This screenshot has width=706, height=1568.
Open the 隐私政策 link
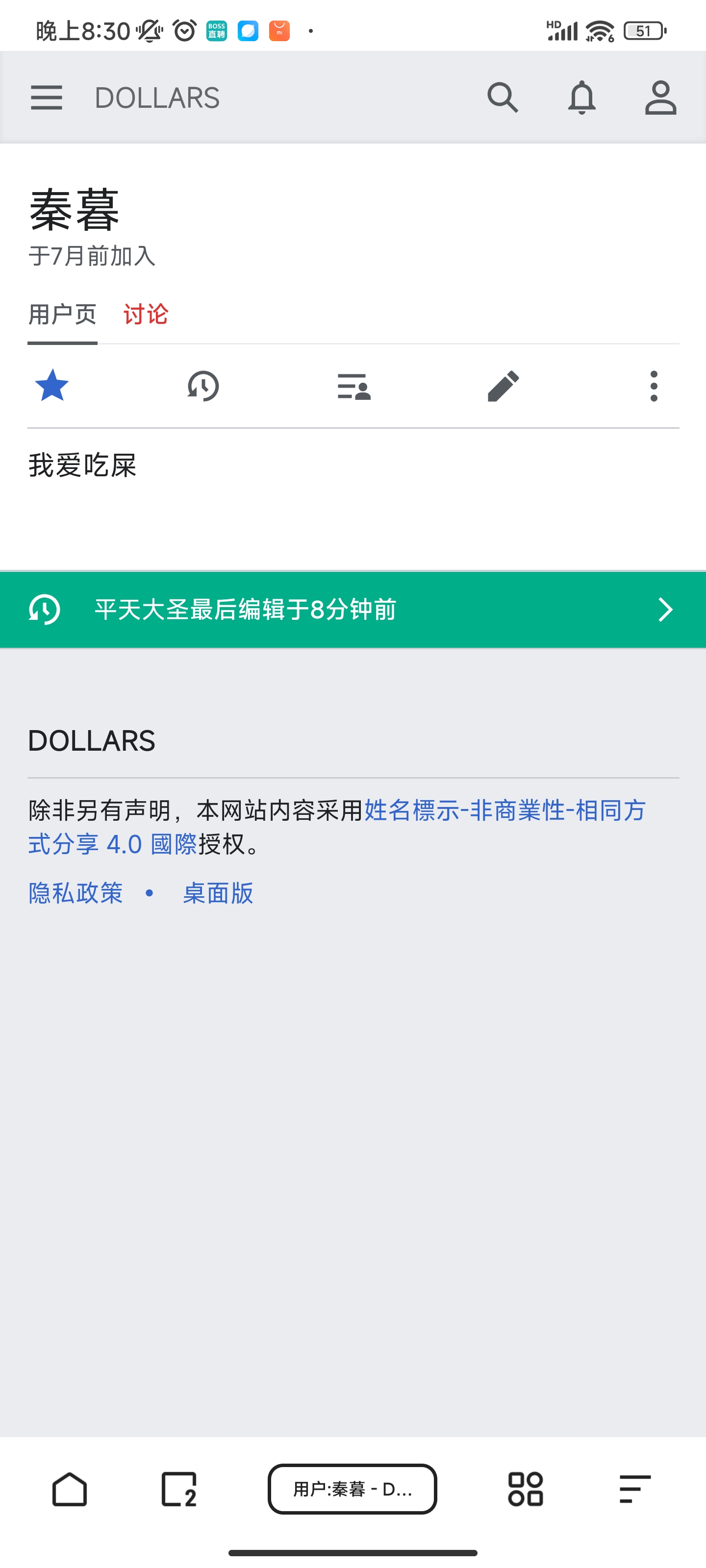pos(76,893)
